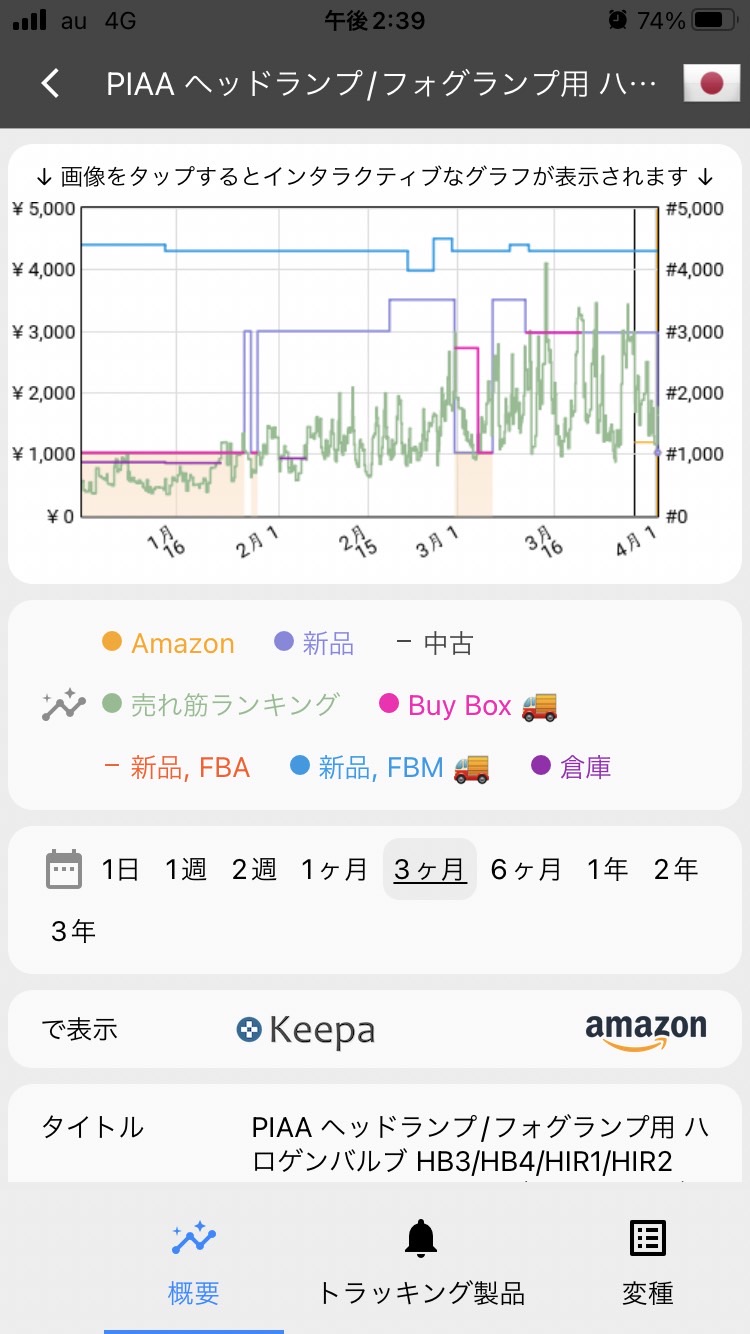Toggle the 中古 price line
This screenshot has width=750, height=1334.
click(435, 643)
